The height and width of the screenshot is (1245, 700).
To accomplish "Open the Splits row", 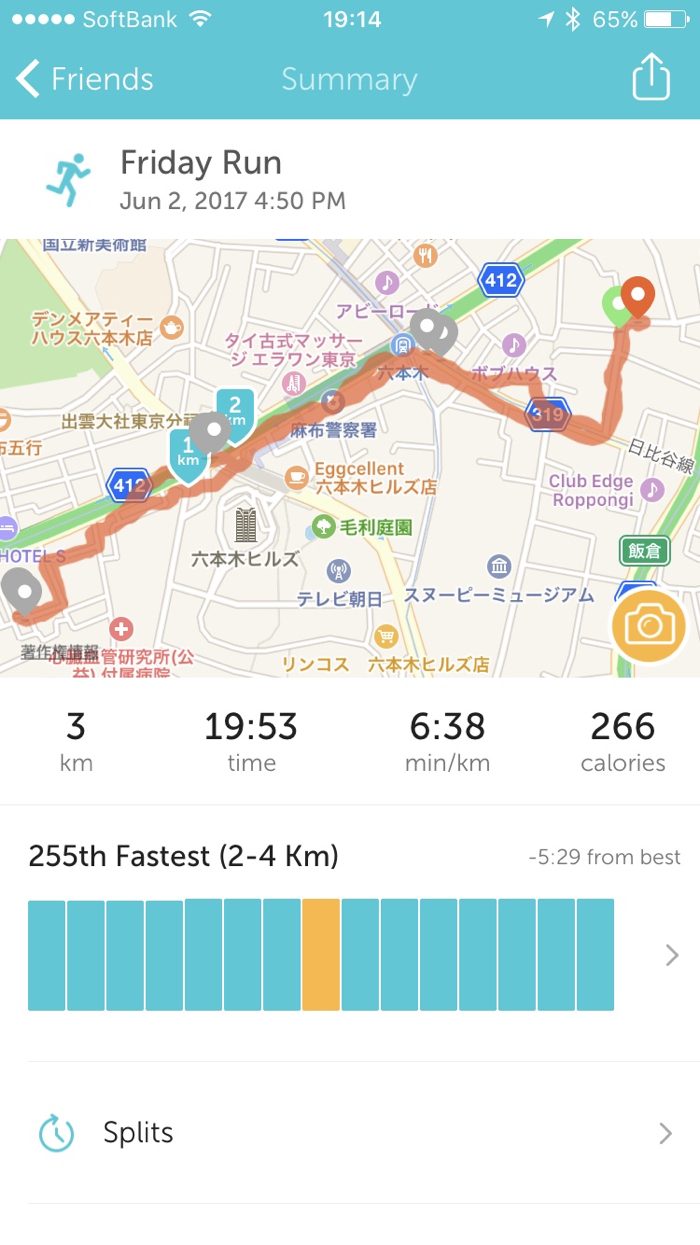I will coord(350,1133).
